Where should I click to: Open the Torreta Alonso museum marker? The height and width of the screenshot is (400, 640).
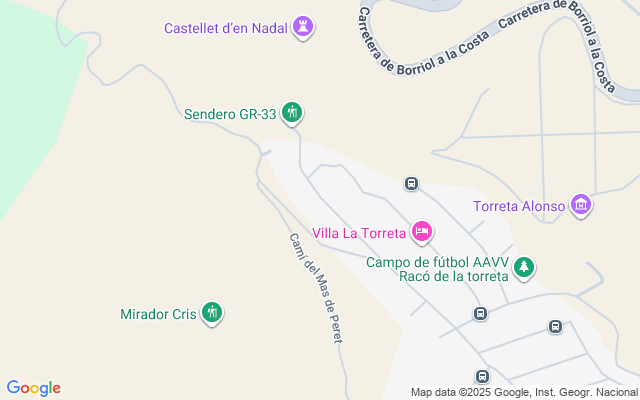tap(581, 207)
